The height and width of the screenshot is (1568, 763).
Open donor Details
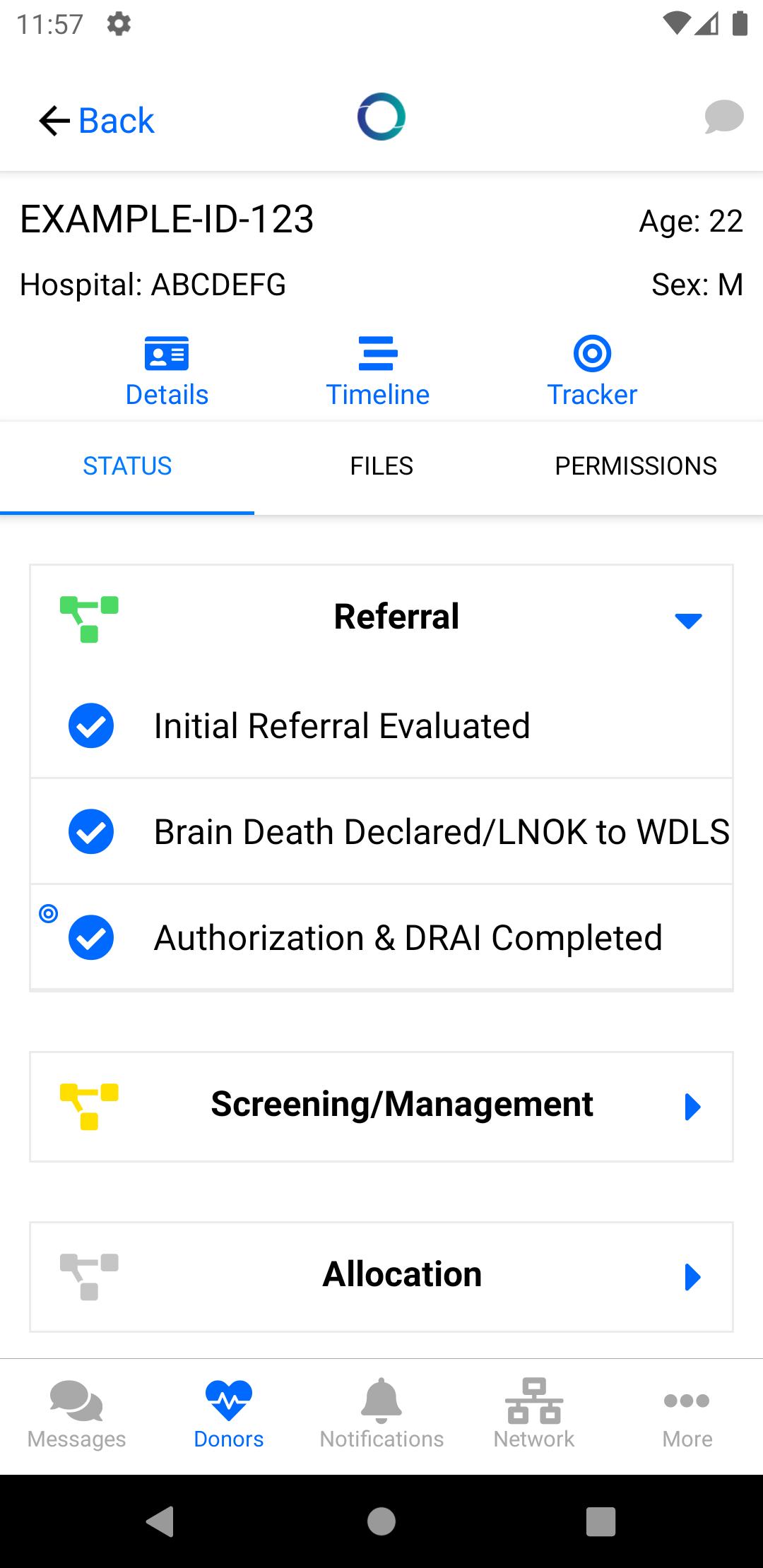click(x=167, y=372)
